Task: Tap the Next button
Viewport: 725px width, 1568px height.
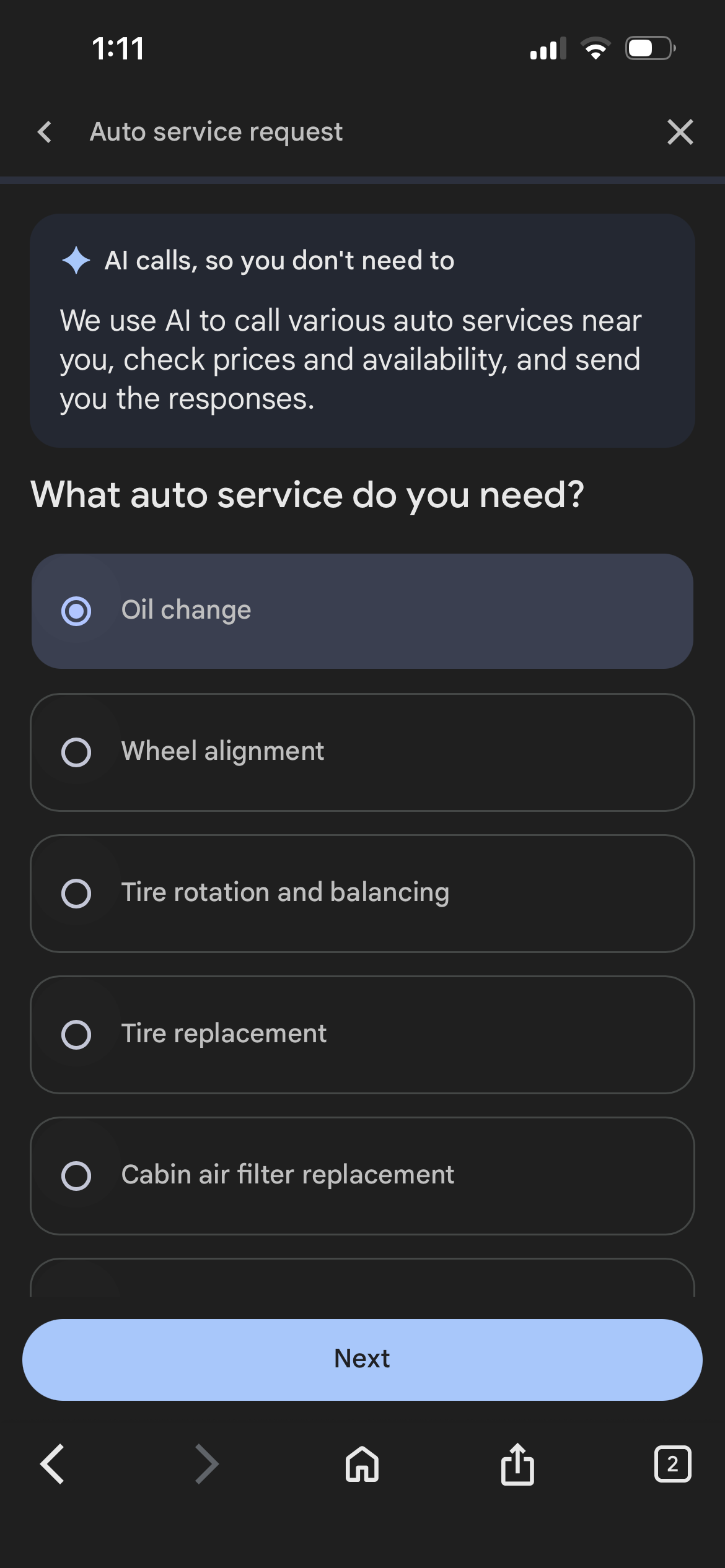Action: 362,1359
